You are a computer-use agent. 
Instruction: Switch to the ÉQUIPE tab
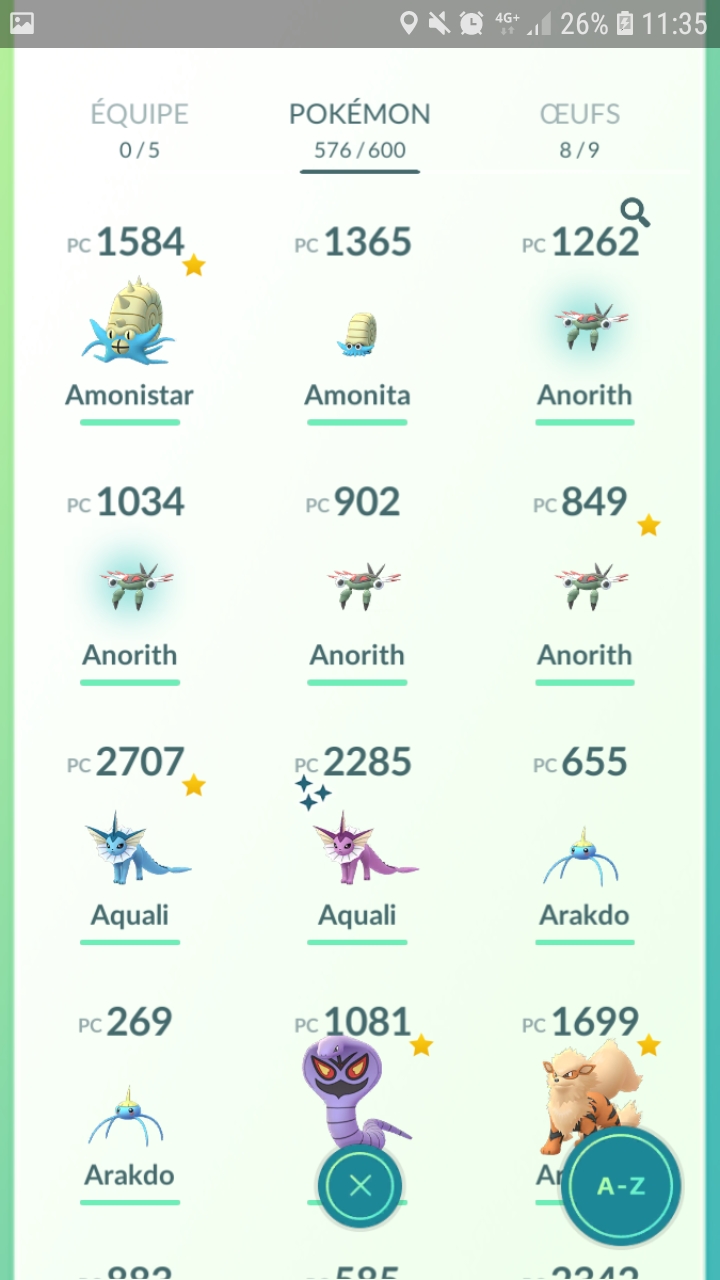139,129
